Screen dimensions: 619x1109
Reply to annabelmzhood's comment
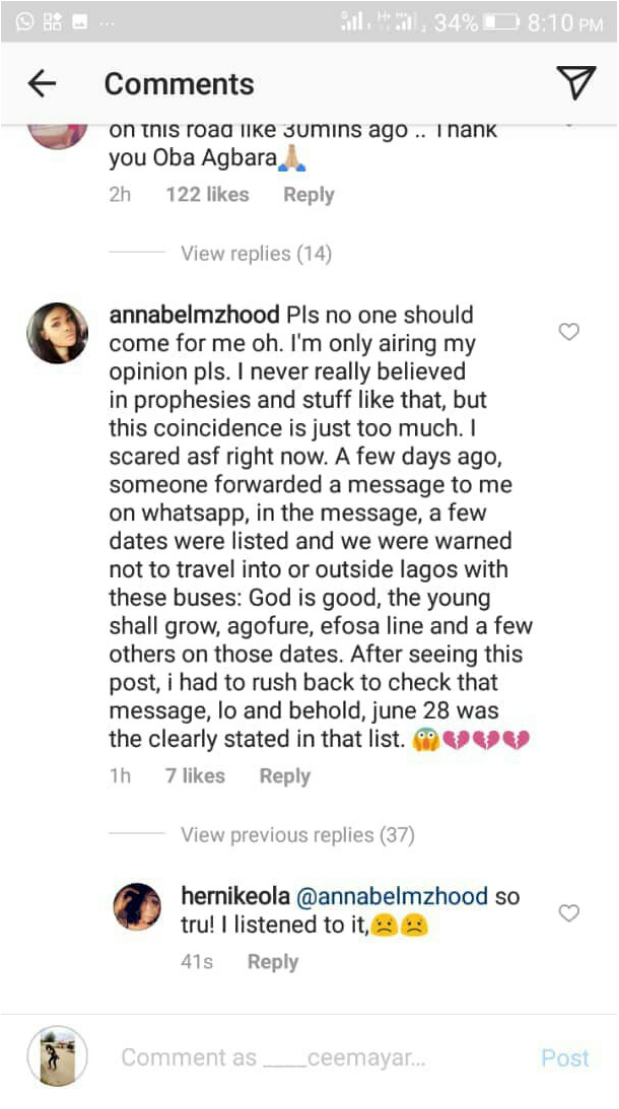click(x=284, y=776)
